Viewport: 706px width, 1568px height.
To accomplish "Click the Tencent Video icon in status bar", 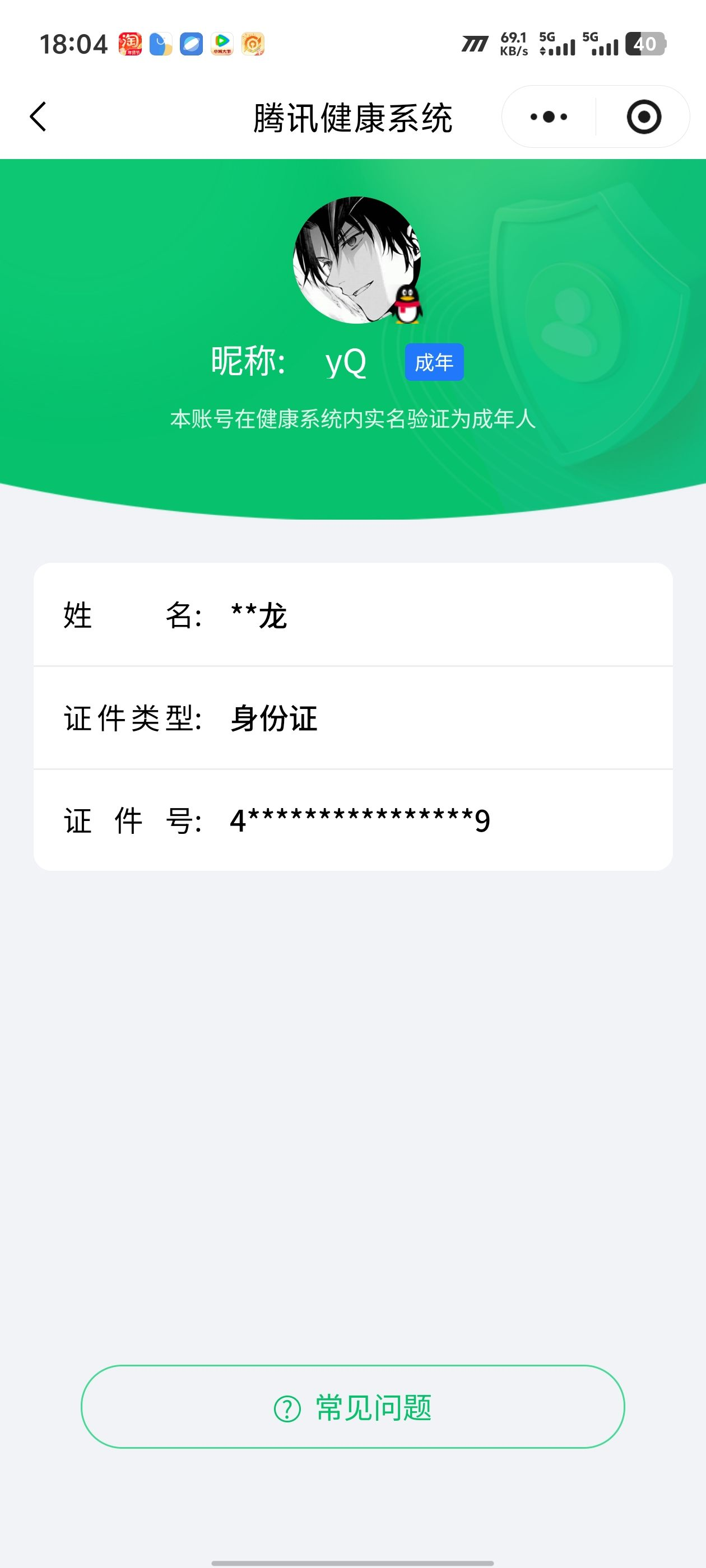I will tap(222, 44).
